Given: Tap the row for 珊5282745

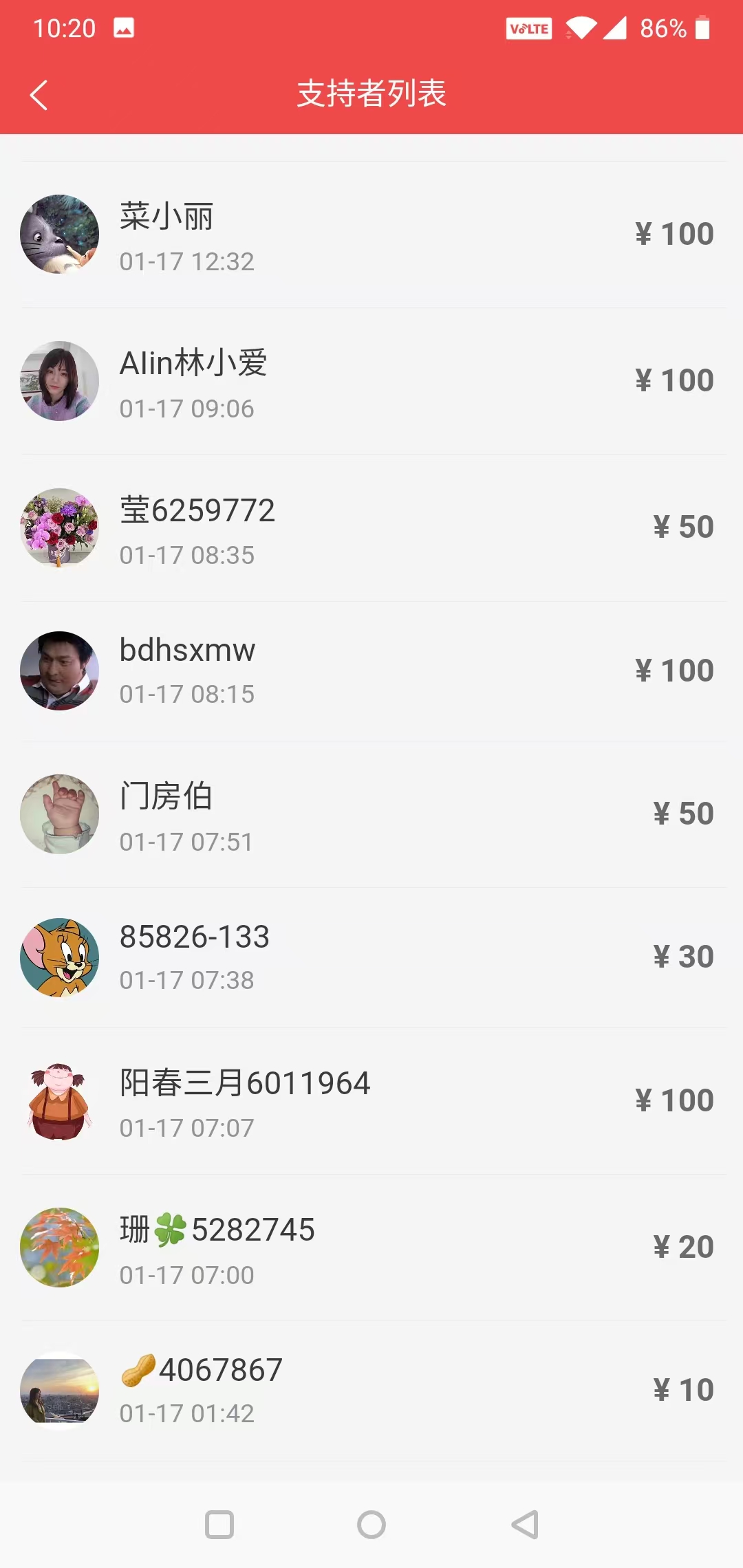Looking at the screenshot, I should [x=371, y=1248].
